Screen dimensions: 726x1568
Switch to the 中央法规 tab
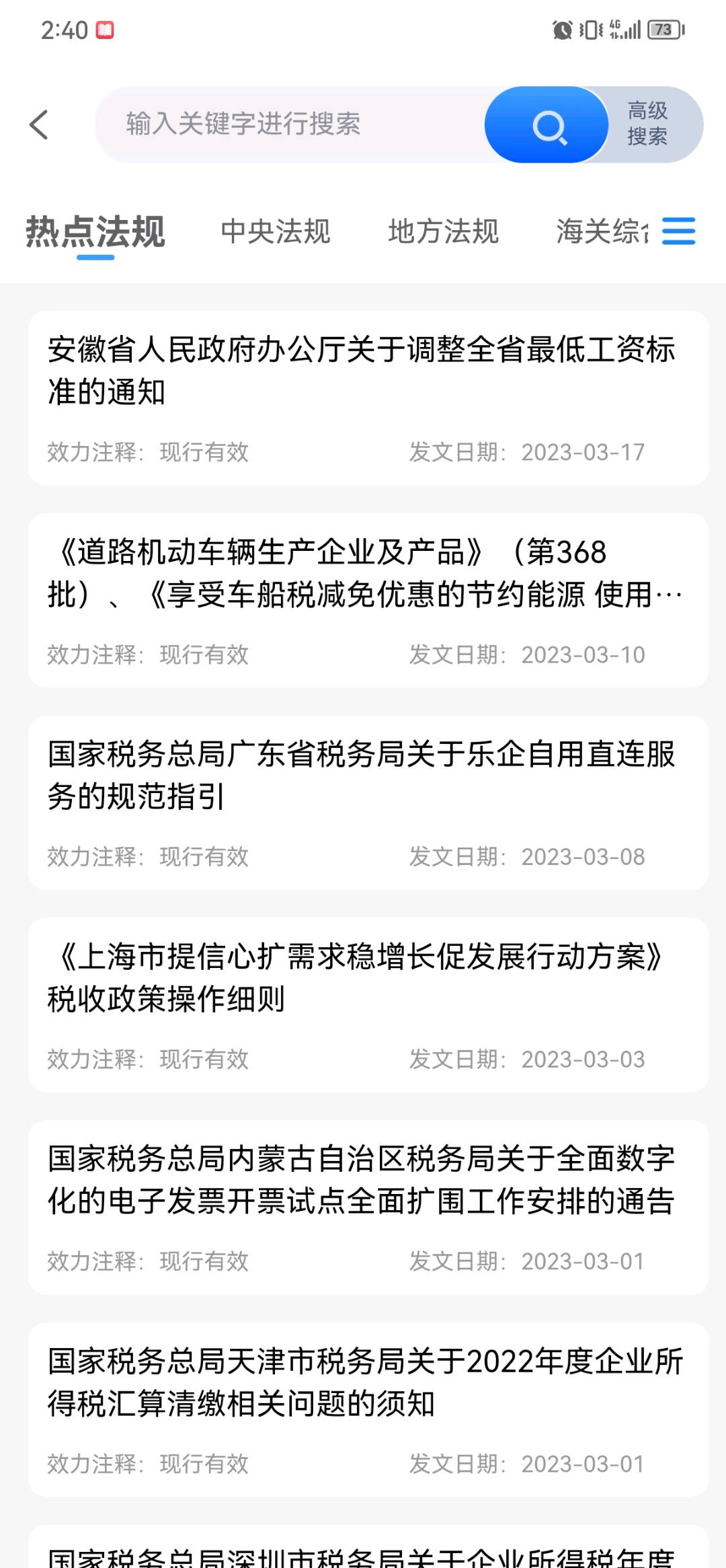pos(276,232)
